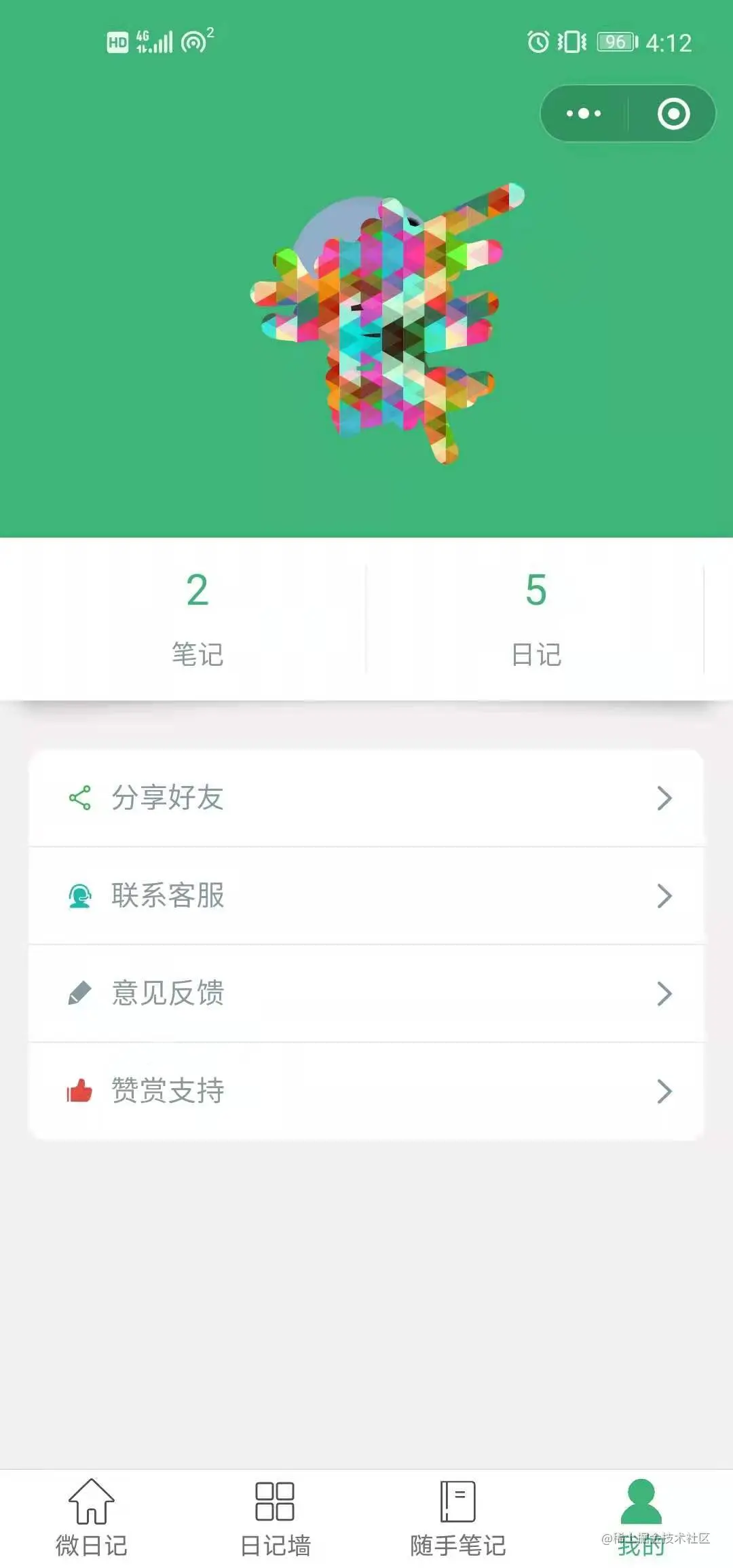Close the mini program with the circle button
This screenshot has width=733, height=1568.
(673, 113)
